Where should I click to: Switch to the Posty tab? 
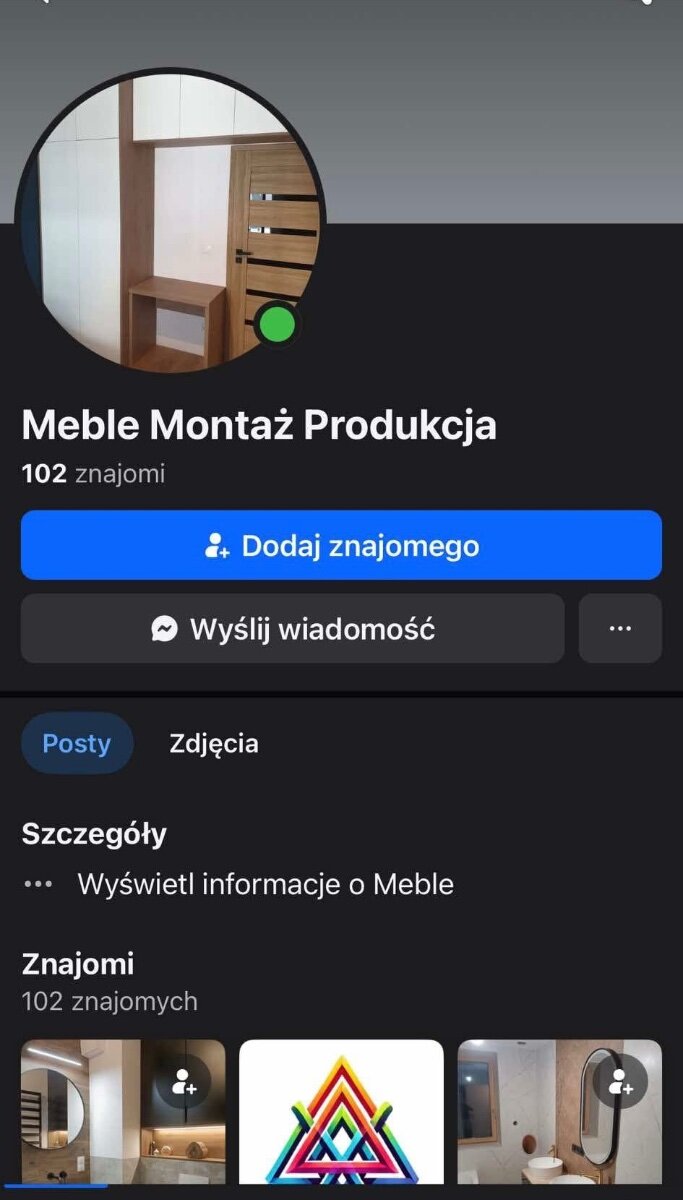pos(77,743)
